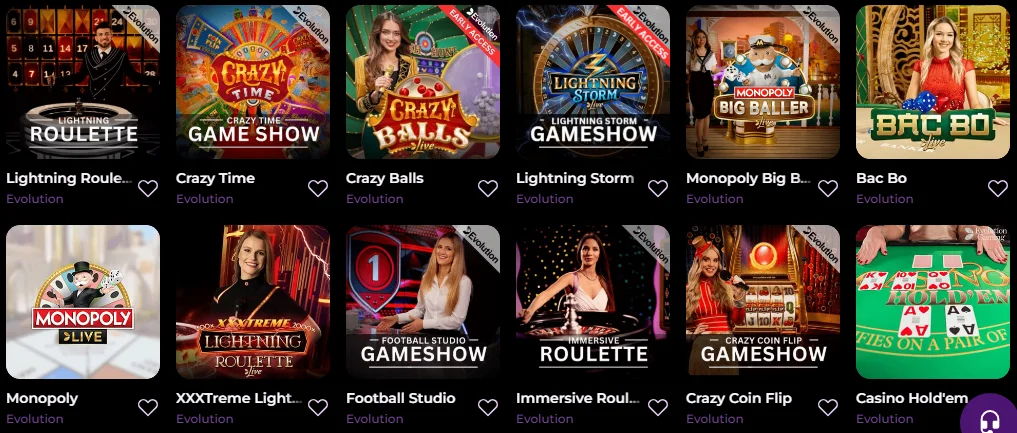Open live support headset chat
This screenshot has height=433, width=1017.
coord(989,418)
